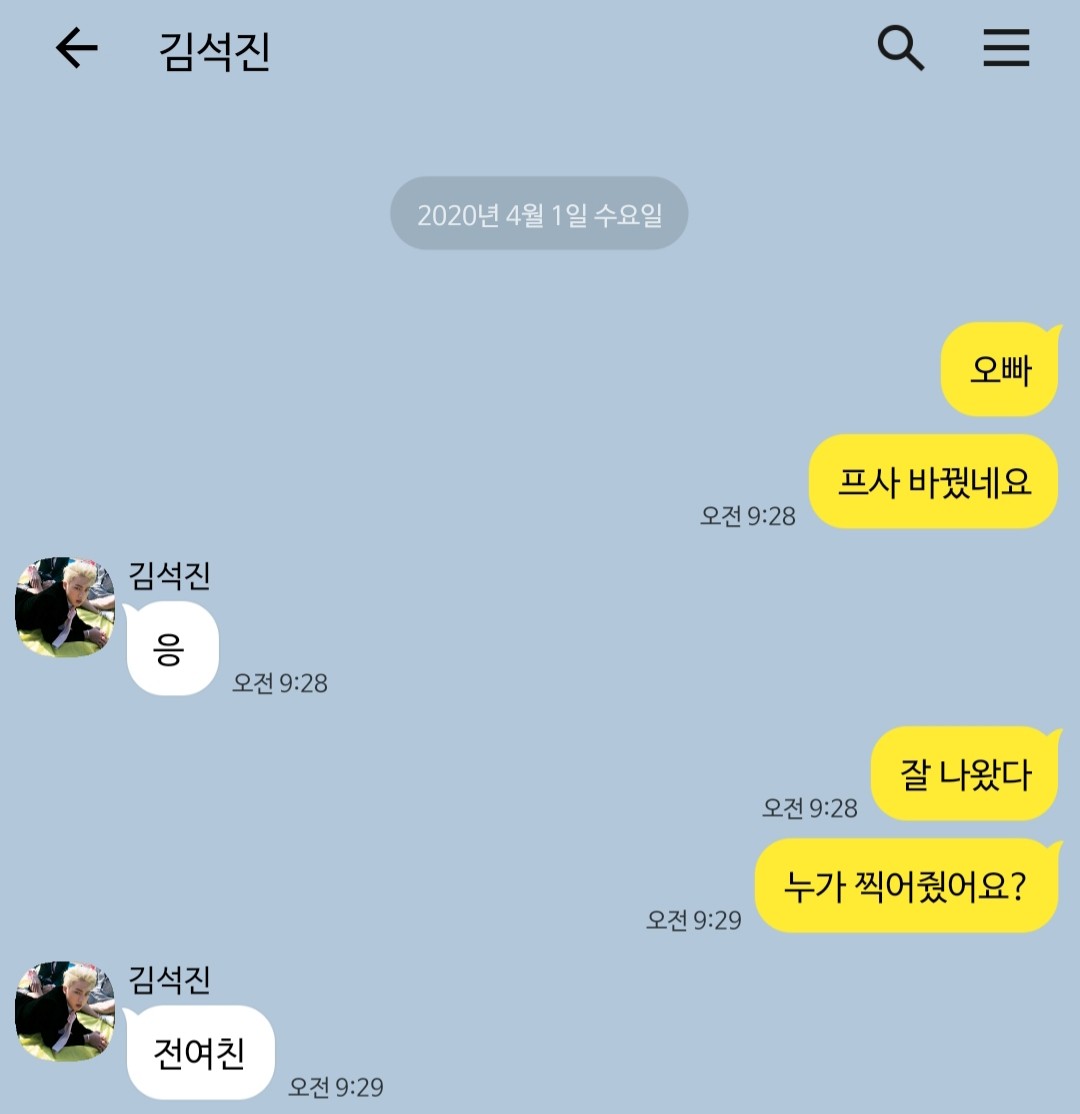
Task: Open search in this chat
Action: [x=900, y=48]
